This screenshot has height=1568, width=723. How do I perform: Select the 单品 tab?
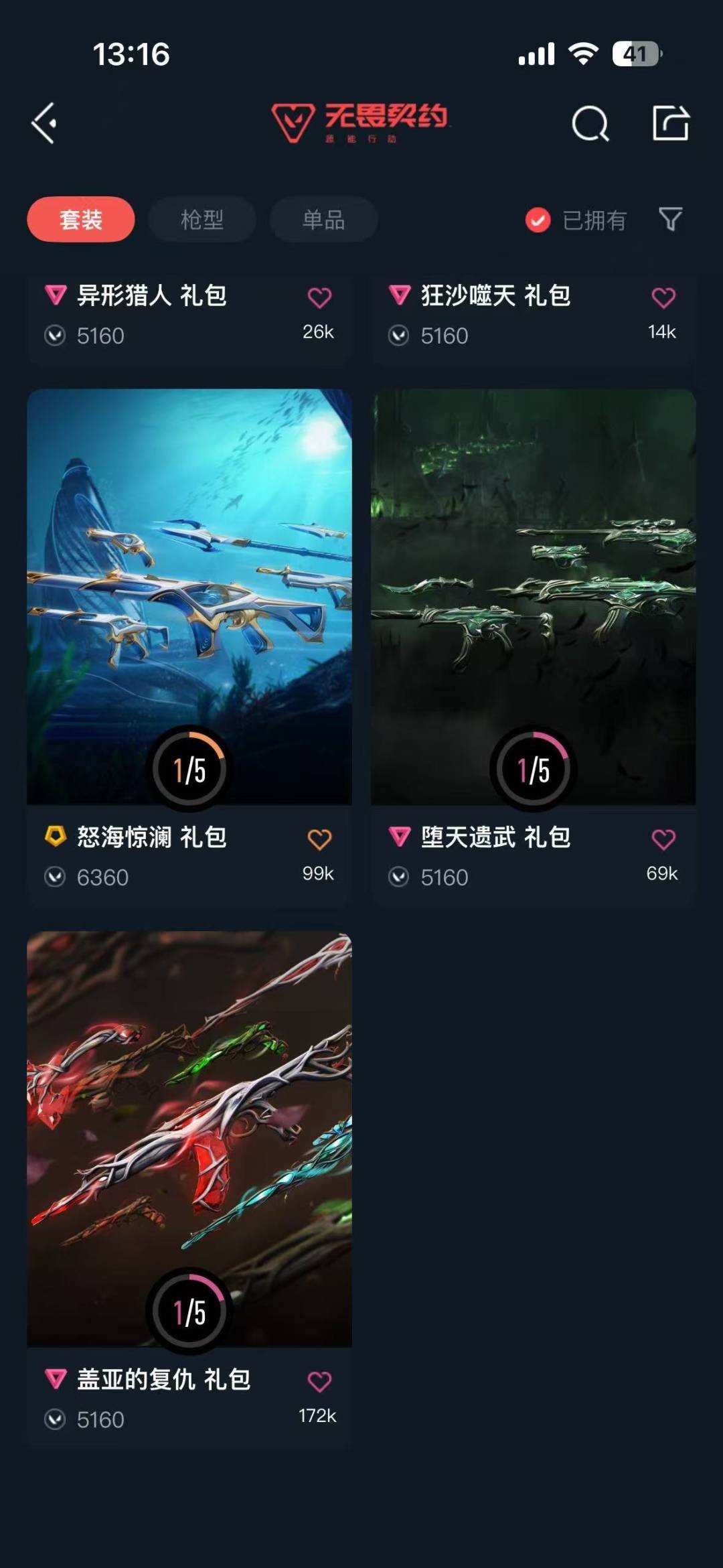click(323, 219)
